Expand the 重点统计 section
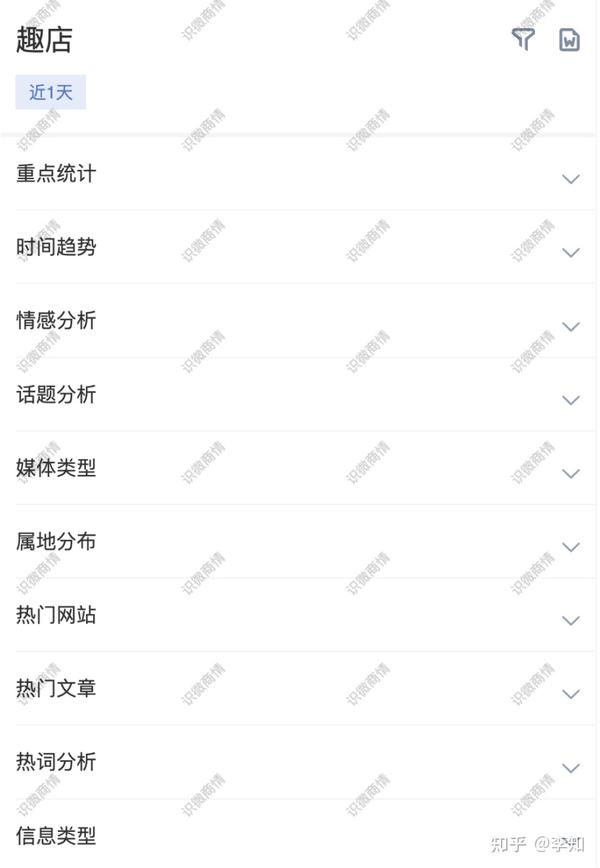The image size is (600, 868). coord(570,179)
